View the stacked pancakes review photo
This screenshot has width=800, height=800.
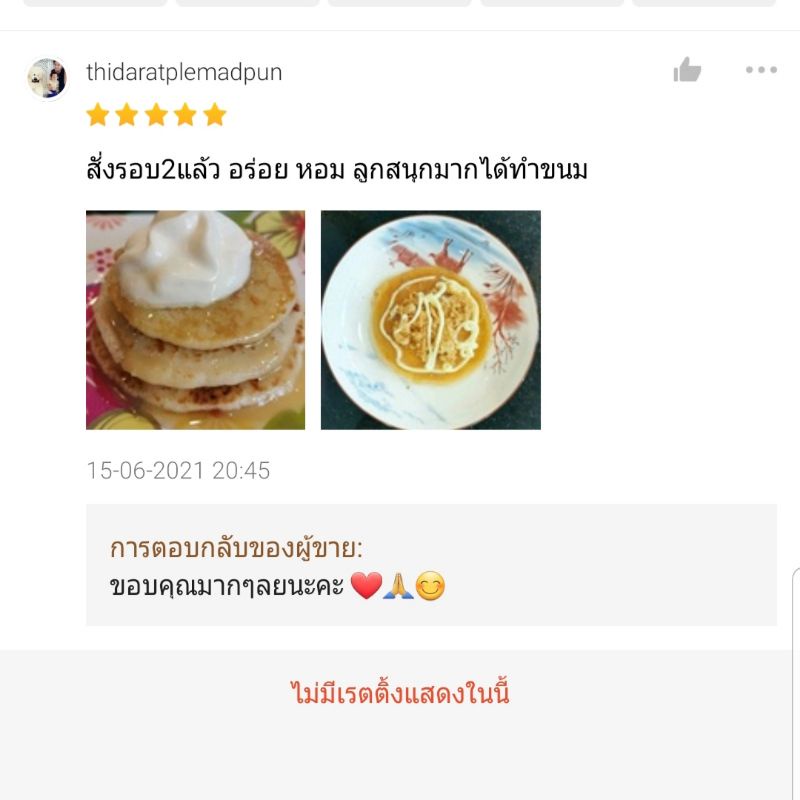pos(196,320)
